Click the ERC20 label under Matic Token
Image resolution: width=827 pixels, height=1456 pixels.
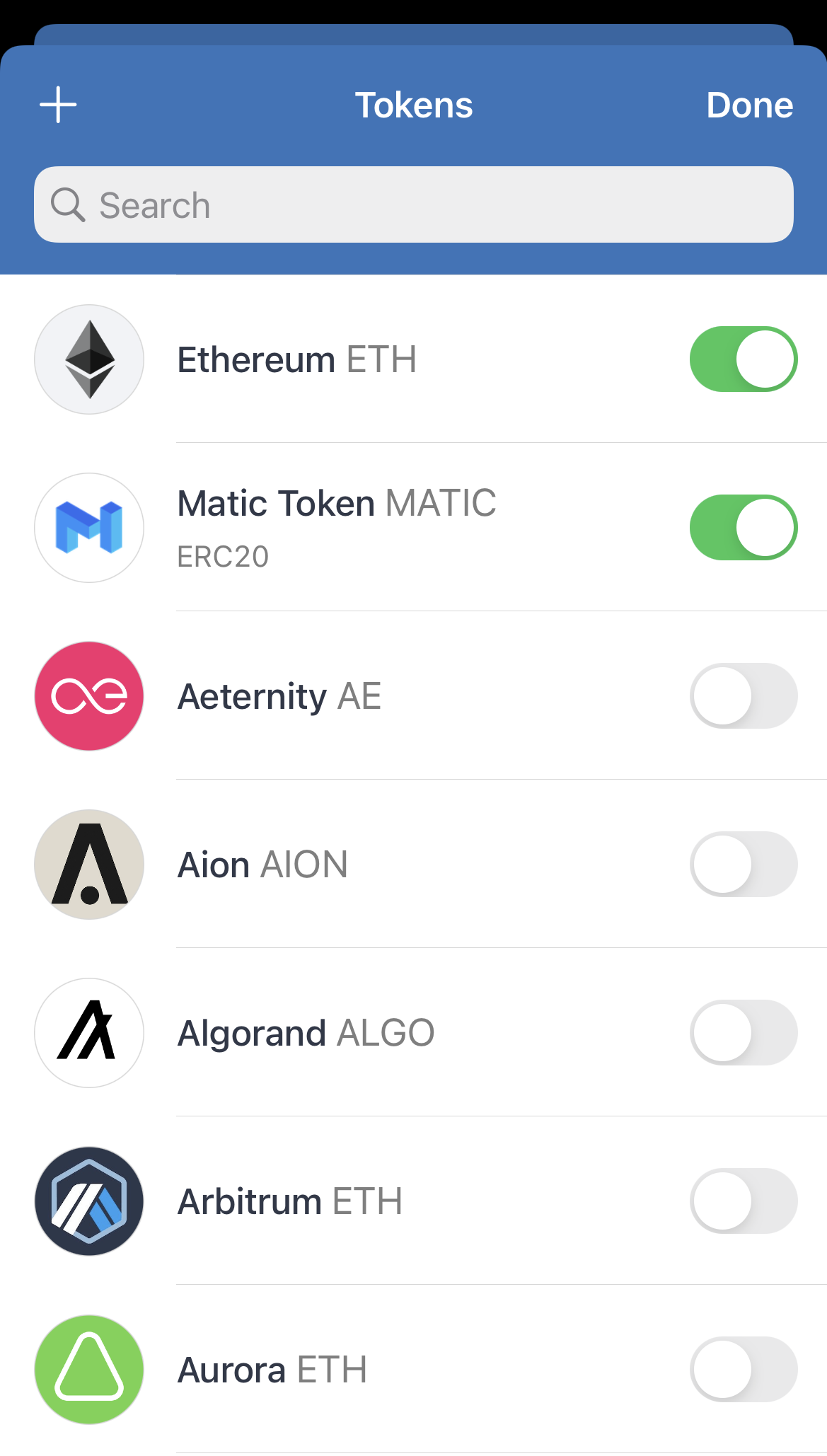(221, 556)
